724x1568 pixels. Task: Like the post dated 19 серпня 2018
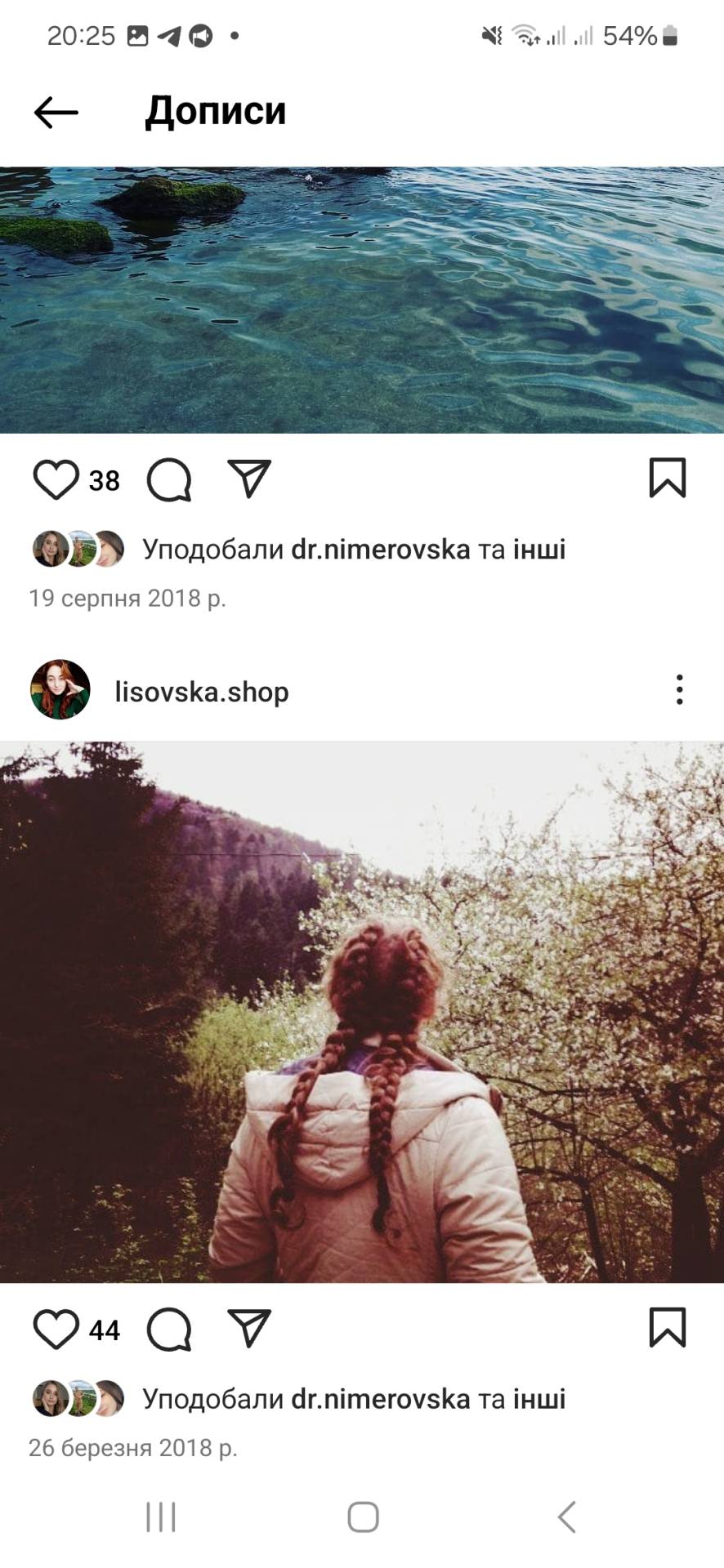point(56,479)
